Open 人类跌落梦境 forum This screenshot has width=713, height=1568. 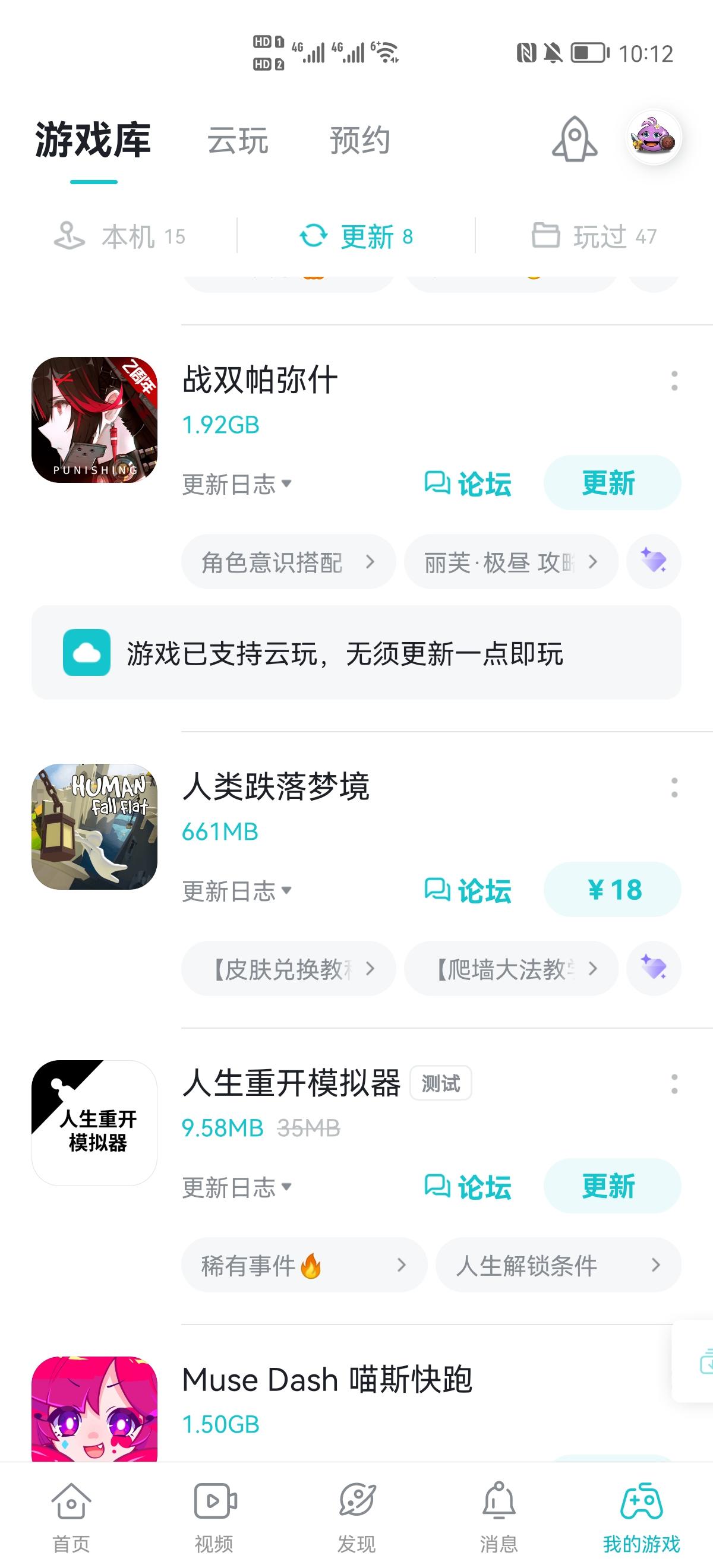468,890
